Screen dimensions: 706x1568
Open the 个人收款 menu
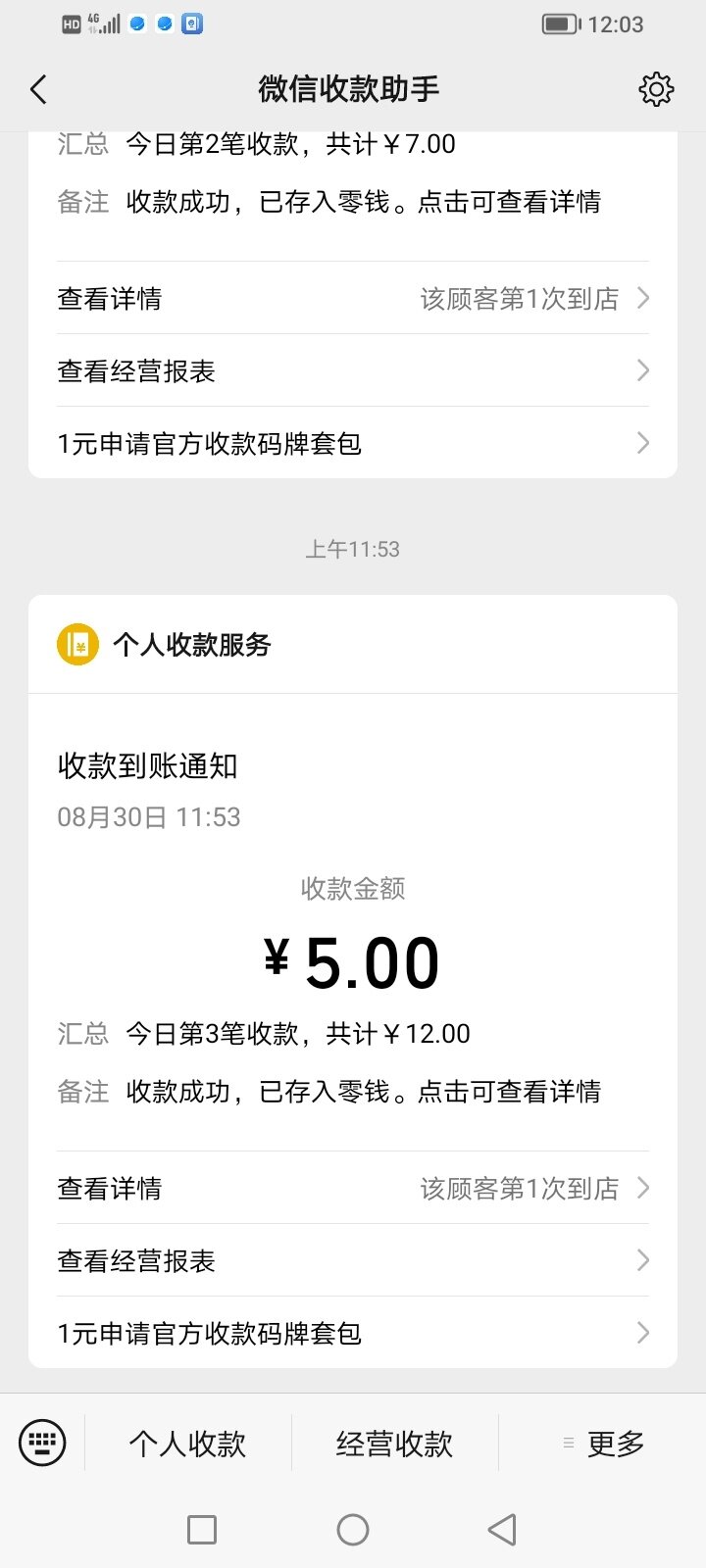187,1443
